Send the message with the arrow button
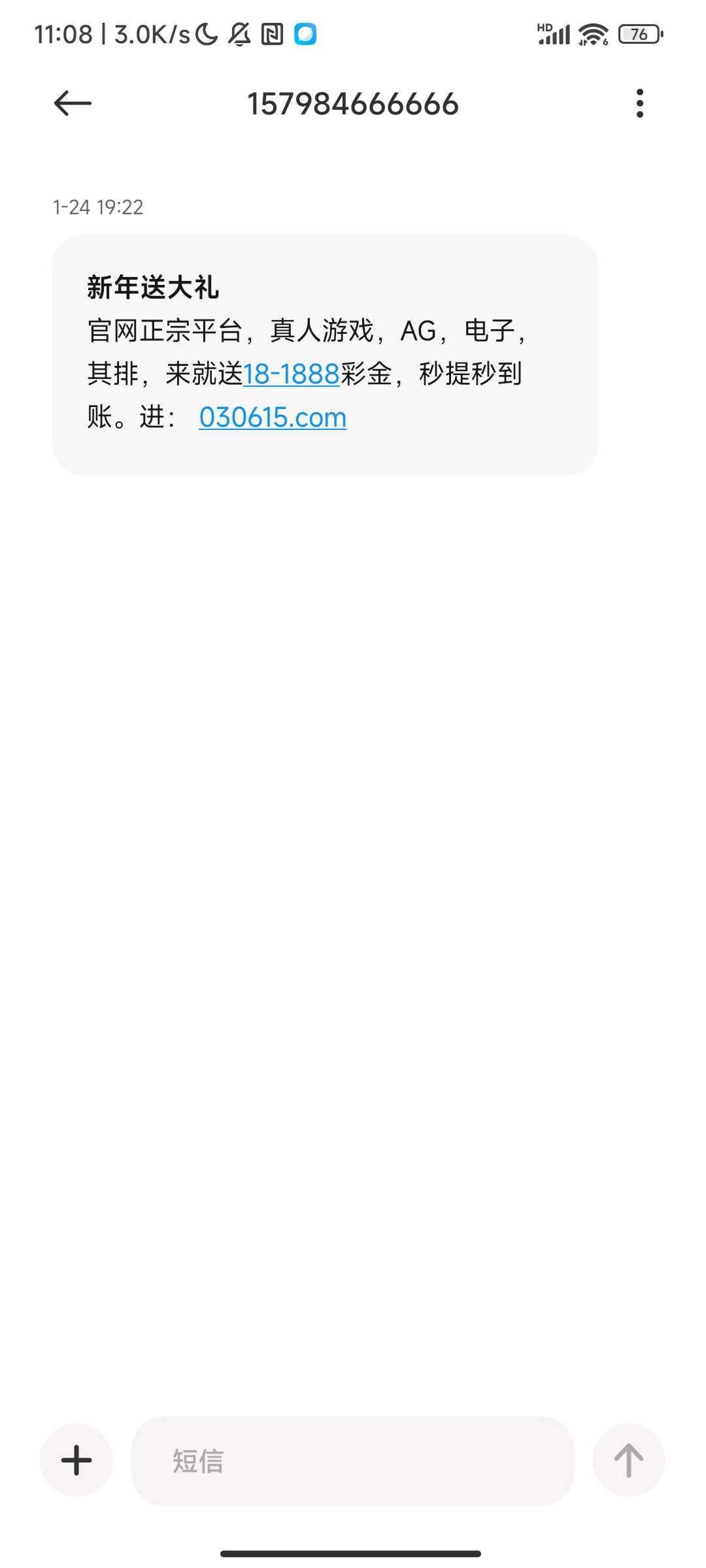The height and width of the screenshot is (1568, 706). click(x=628, y=1460)
